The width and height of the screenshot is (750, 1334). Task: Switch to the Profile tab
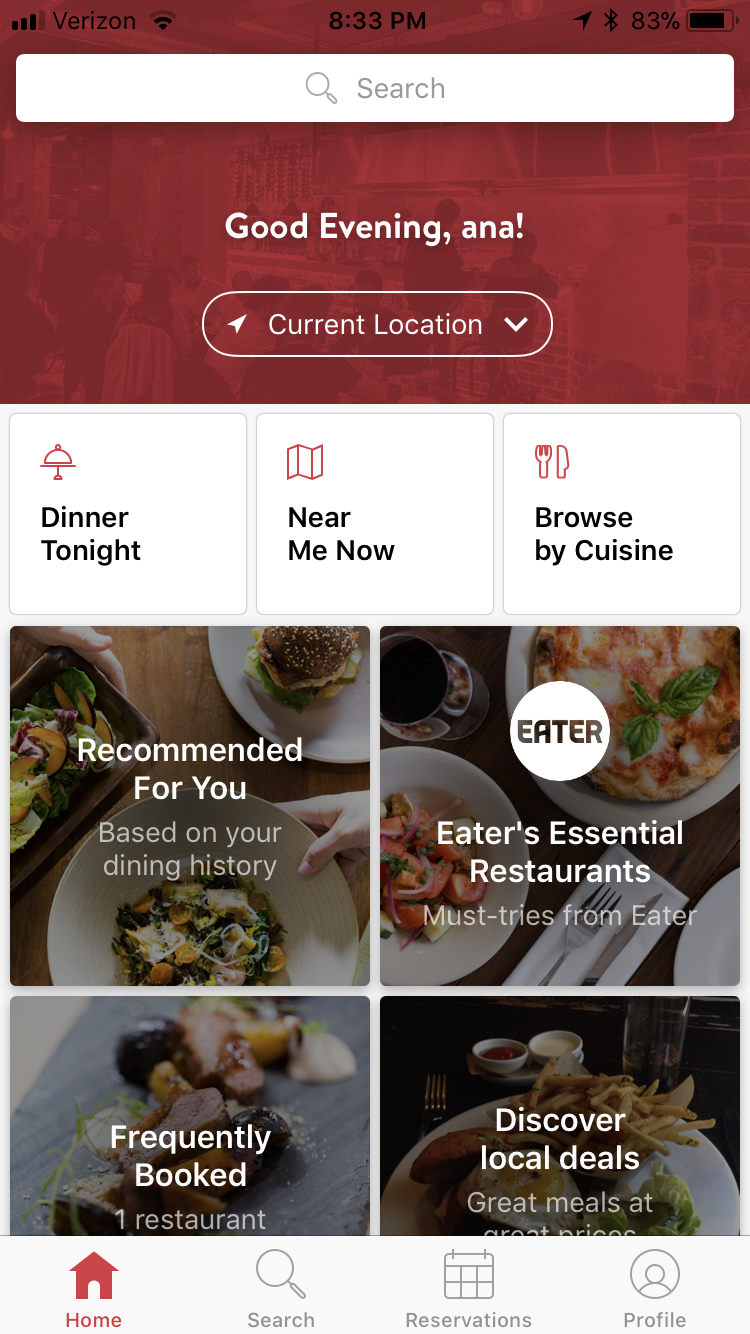pyautogui.click(x=655, y=1290)
